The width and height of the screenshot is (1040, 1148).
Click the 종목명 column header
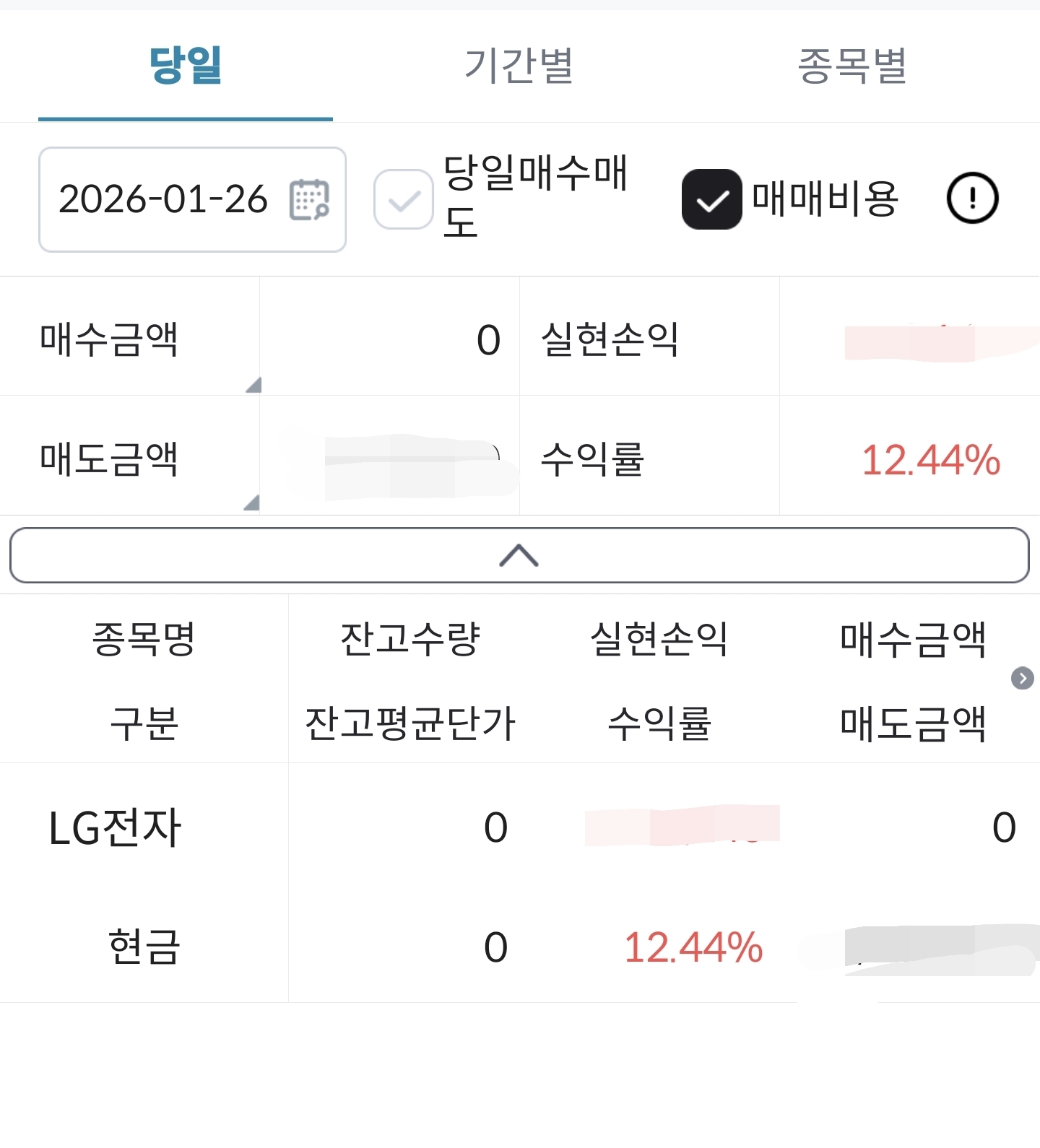[x=142, y=636]
